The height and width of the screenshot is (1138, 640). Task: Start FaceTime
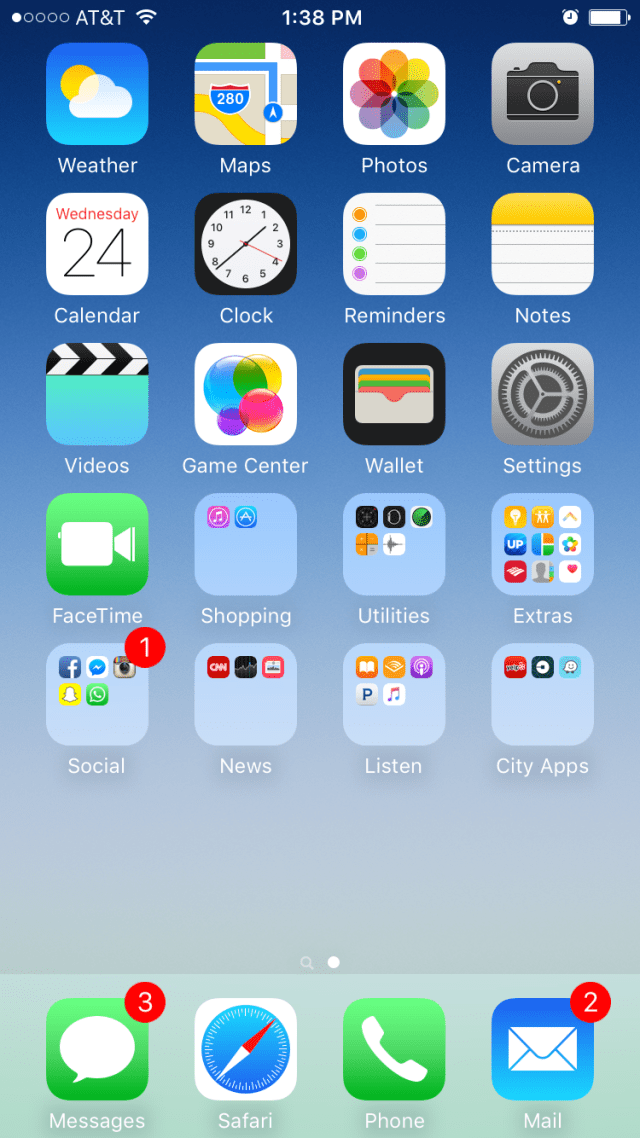[97, 544]
